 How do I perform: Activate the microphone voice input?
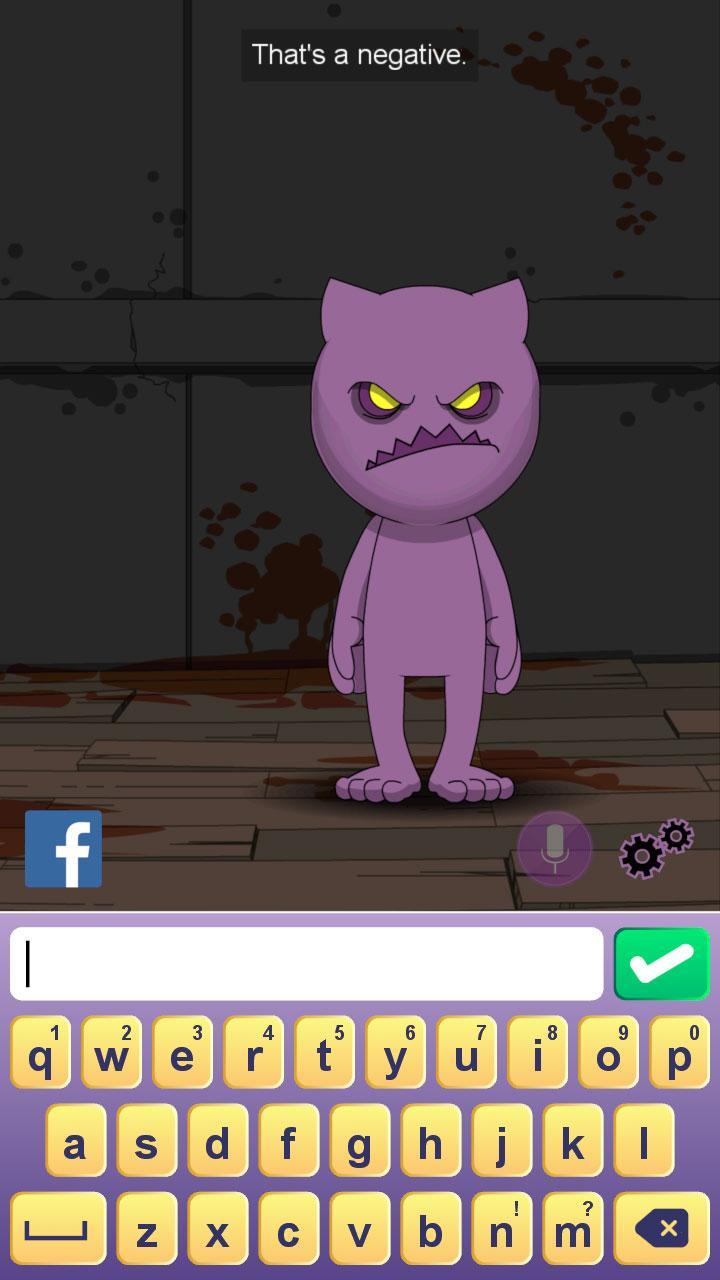[x=554, y=848]
